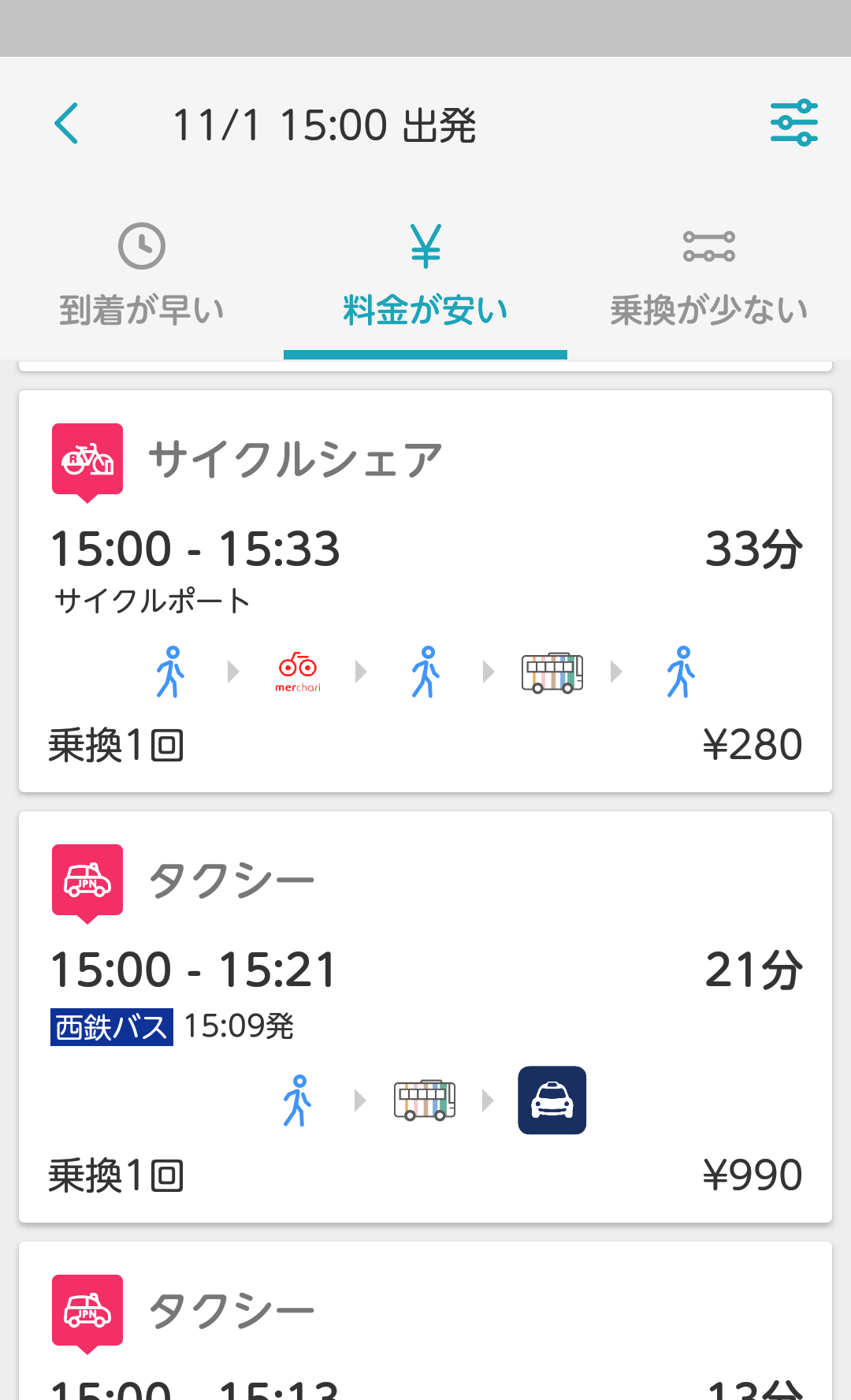Select the 料金が安い tab
This screenshot has height=1400, width=851.
point(425,276)
